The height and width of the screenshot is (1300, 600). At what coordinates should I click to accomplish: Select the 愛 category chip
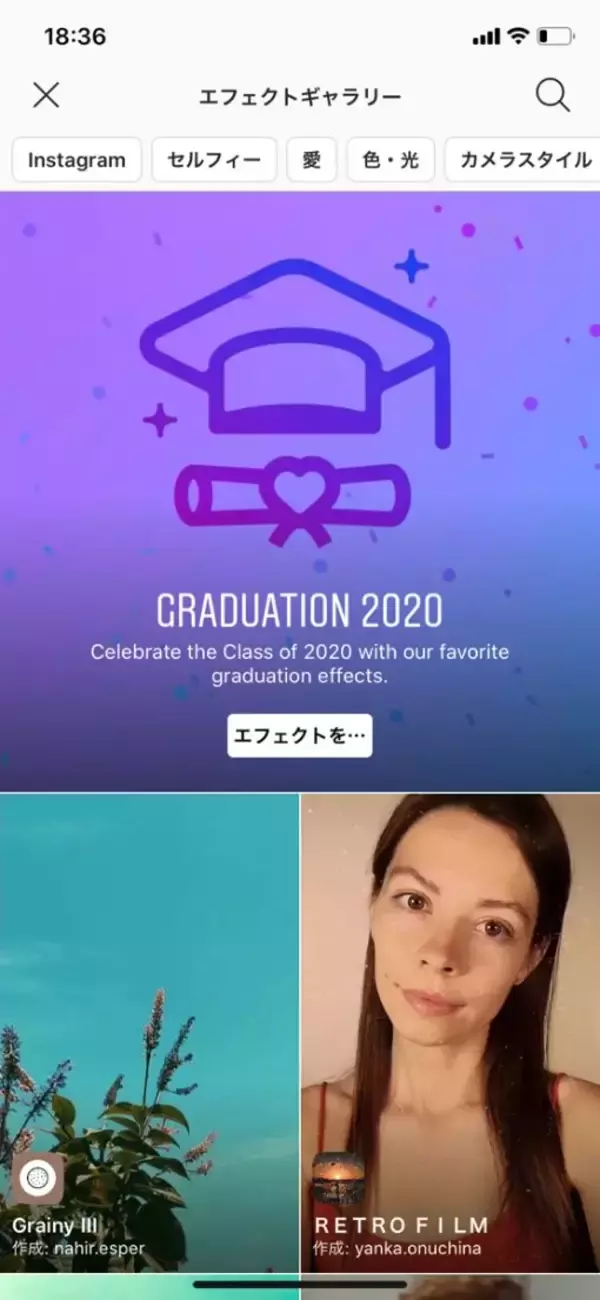(x=312, y=160)
